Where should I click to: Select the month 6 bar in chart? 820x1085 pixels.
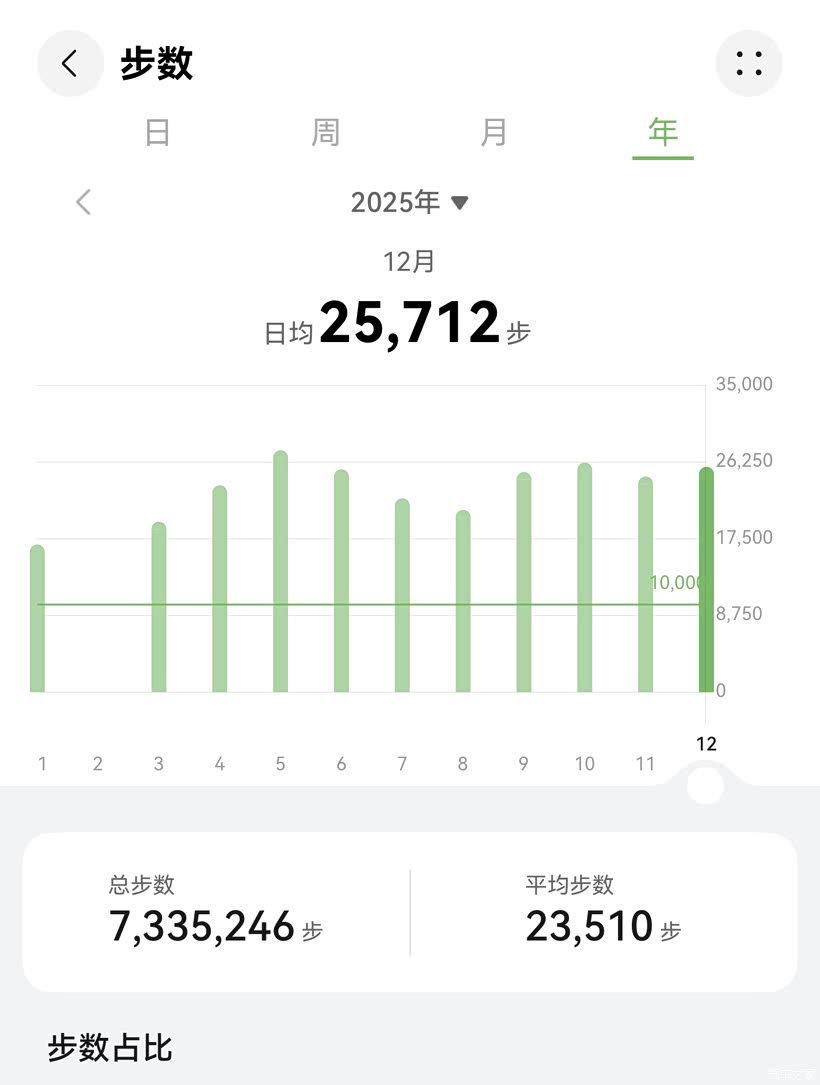click(342, 581)
